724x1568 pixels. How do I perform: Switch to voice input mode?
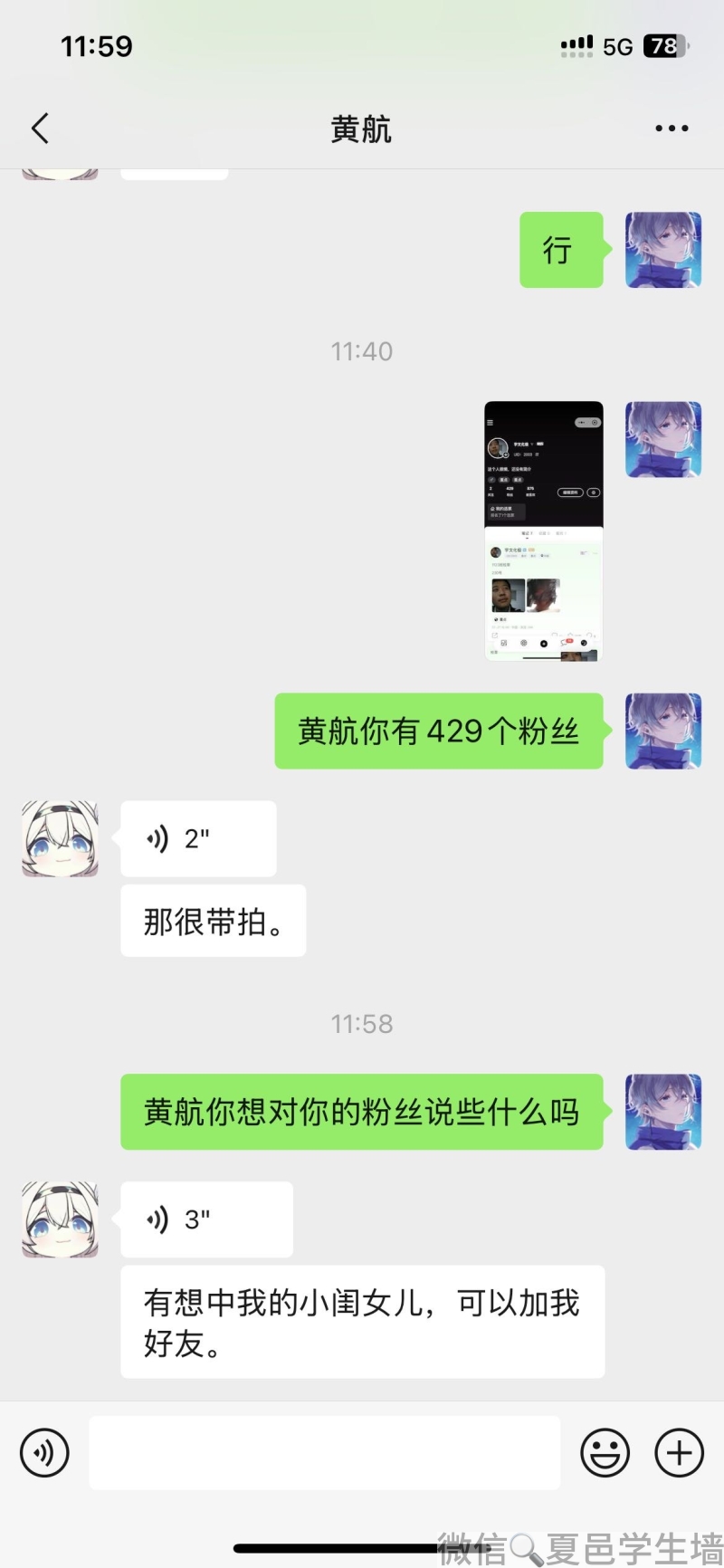click(44, 1453)
